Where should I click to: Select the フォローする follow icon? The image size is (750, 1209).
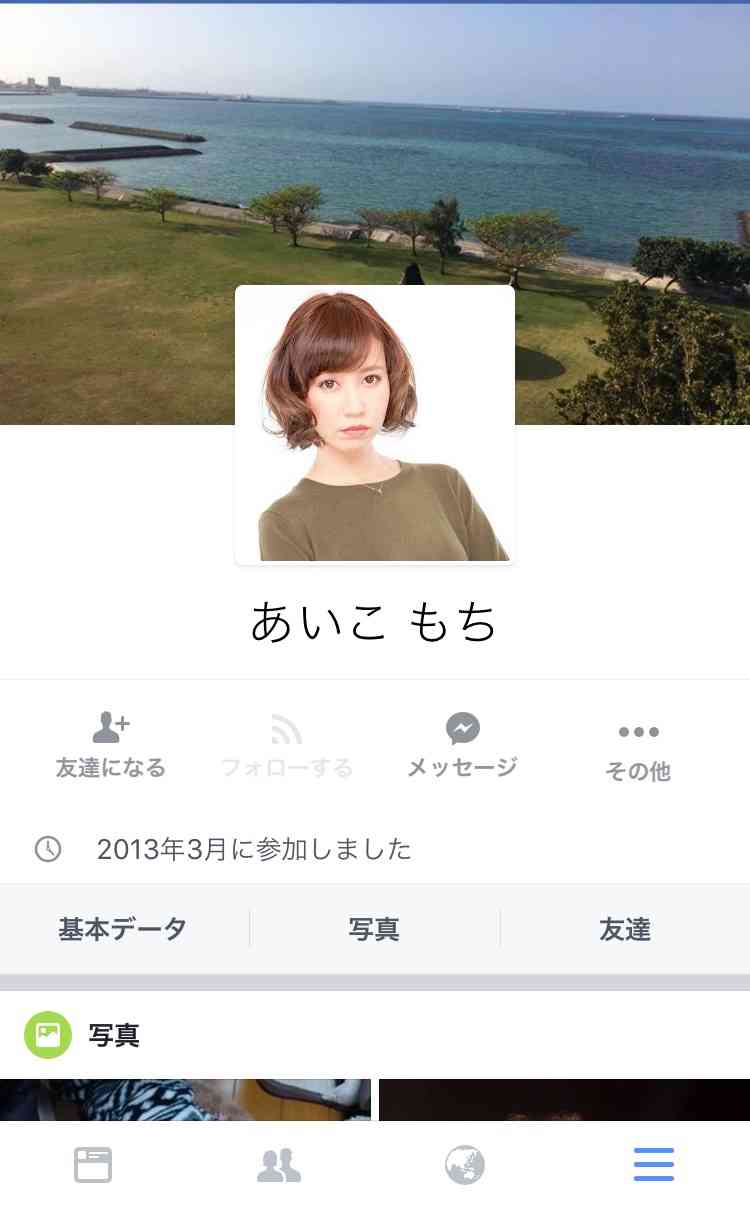point(286,730)
